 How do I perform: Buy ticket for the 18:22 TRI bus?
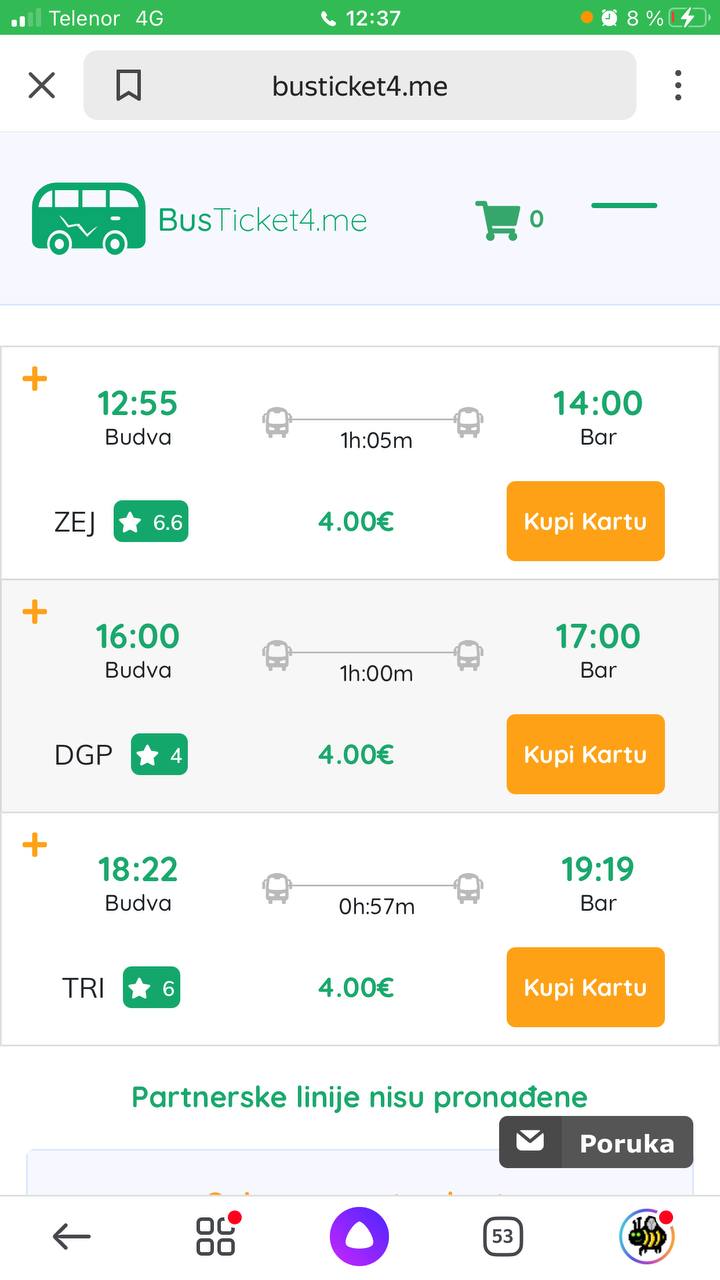click(x=585, y=987)
